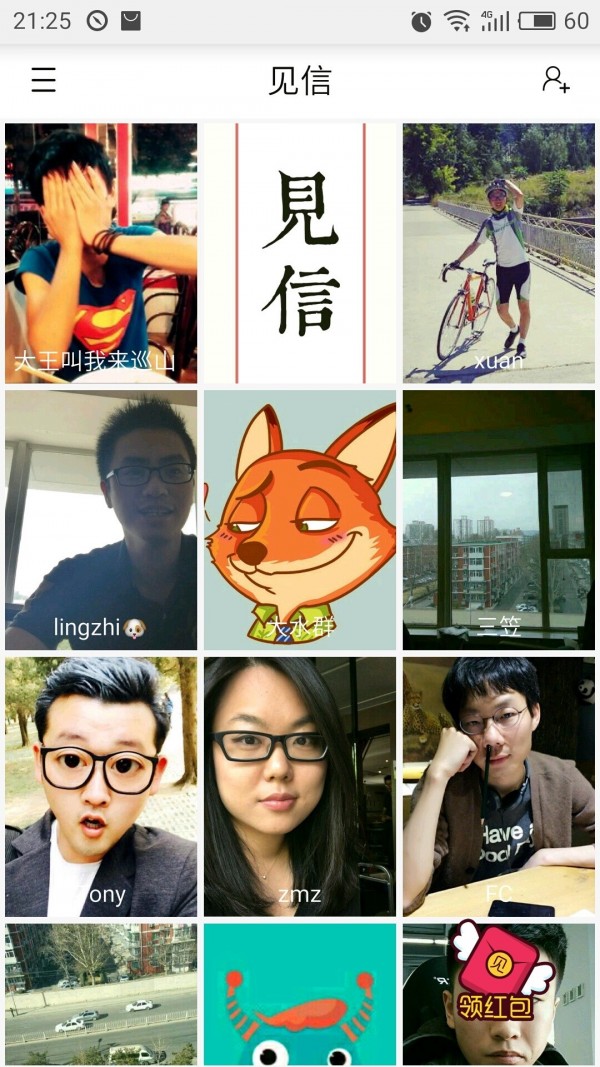Screen dimensions: 600x1067
Task: Open the contact tile 三笠
Action: pos(498,520)
